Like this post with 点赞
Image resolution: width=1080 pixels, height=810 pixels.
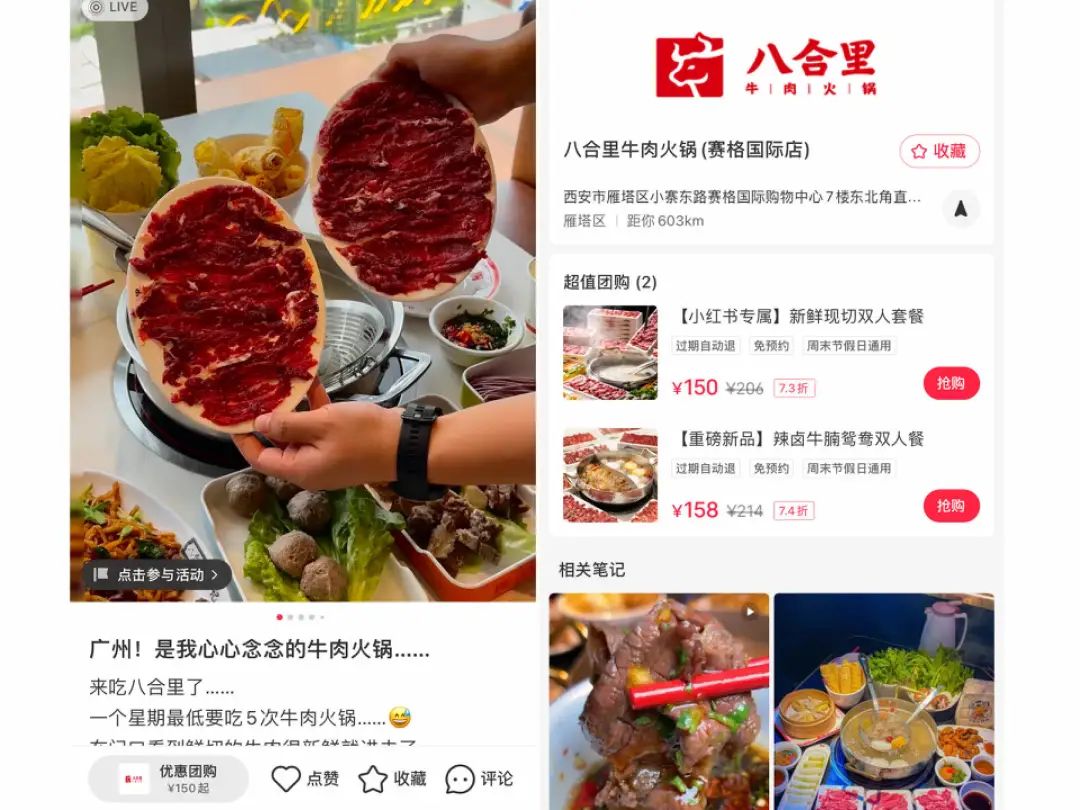tap(305, 779)
